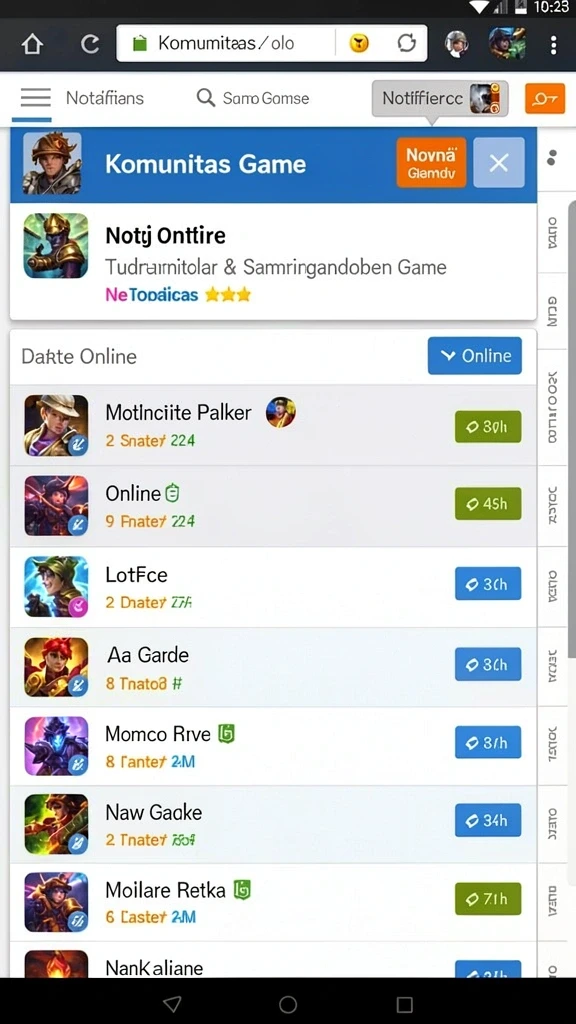The image size is (576, 1024).
Task: Open the browser overflow menu
Action: point(553,44)
